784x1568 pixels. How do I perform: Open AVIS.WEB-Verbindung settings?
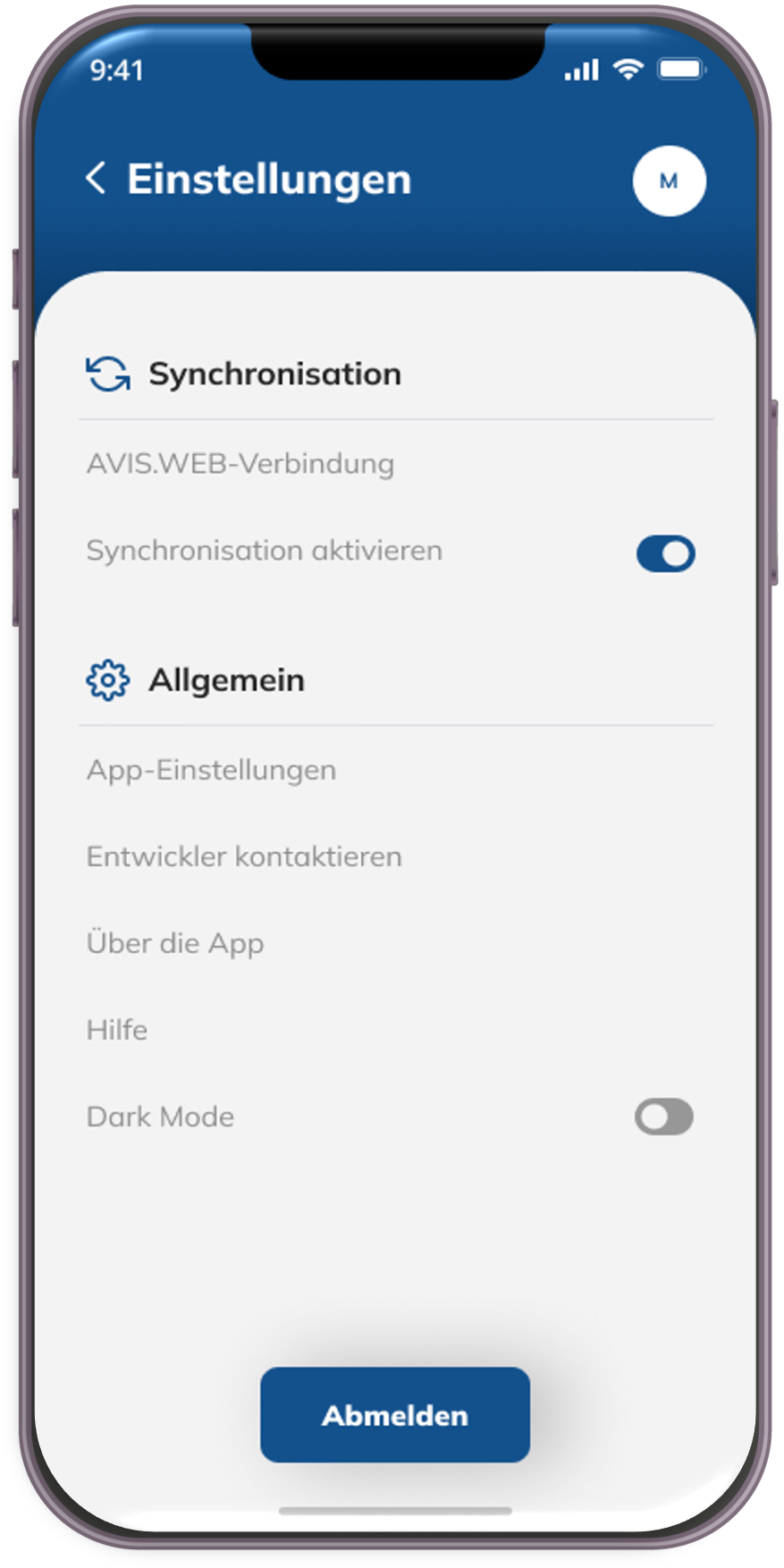tap(240, 464)
